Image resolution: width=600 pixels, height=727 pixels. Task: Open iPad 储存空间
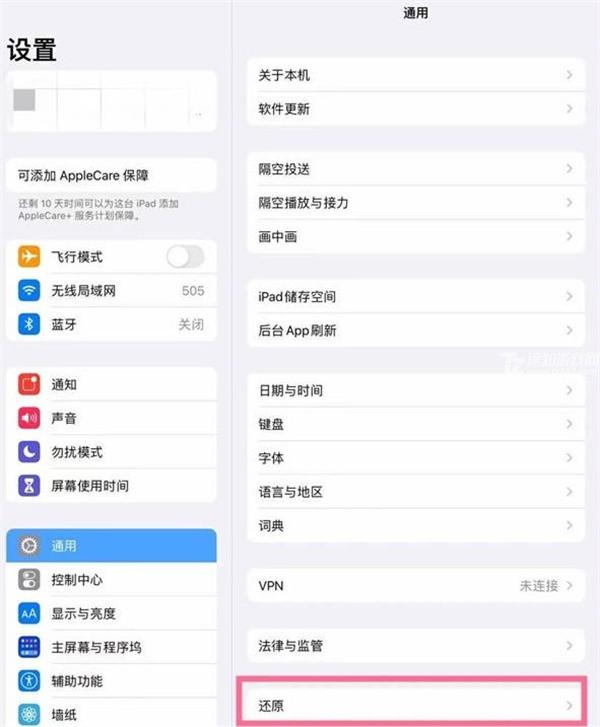[415, 297]
